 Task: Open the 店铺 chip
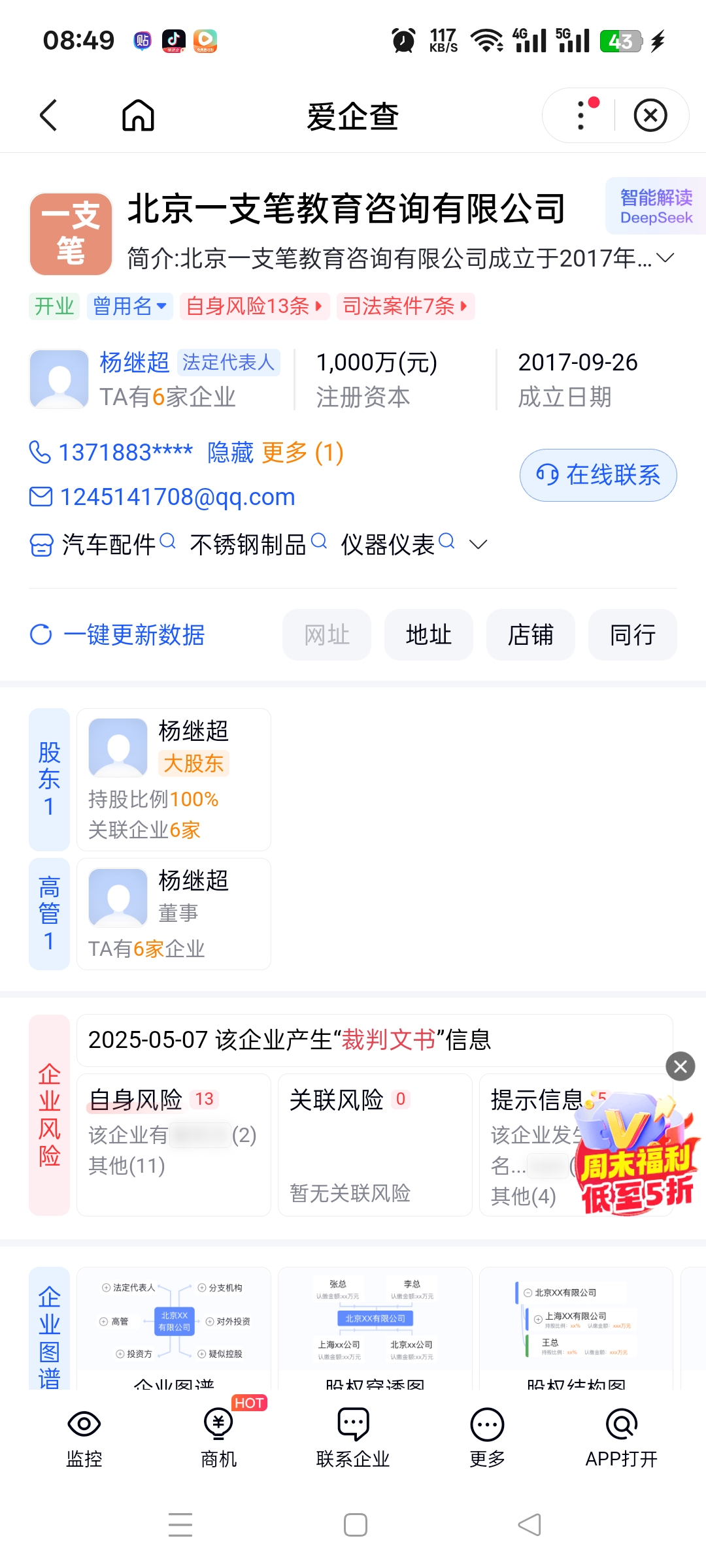[530, 634]
